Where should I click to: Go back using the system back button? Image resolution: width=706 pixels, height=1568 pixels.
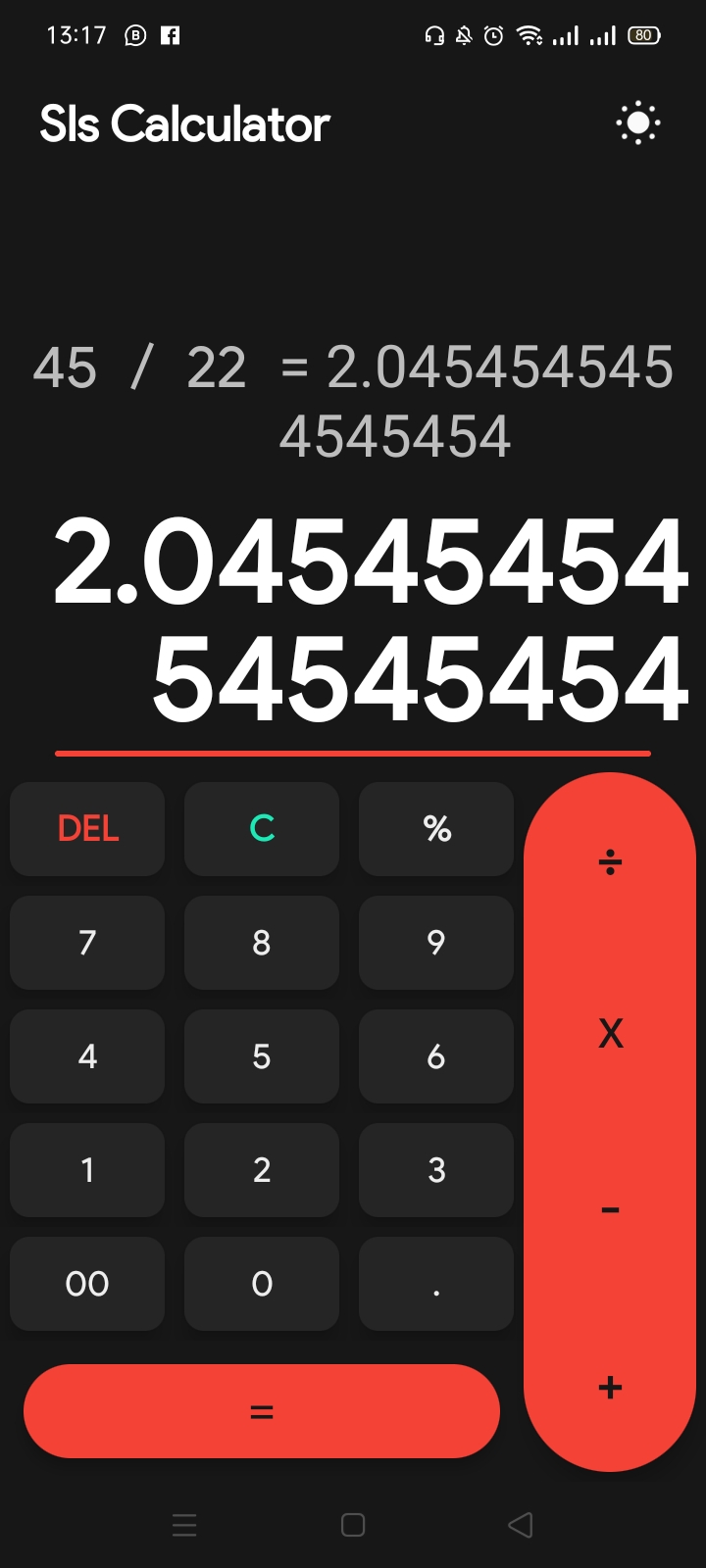(521, 1525)
